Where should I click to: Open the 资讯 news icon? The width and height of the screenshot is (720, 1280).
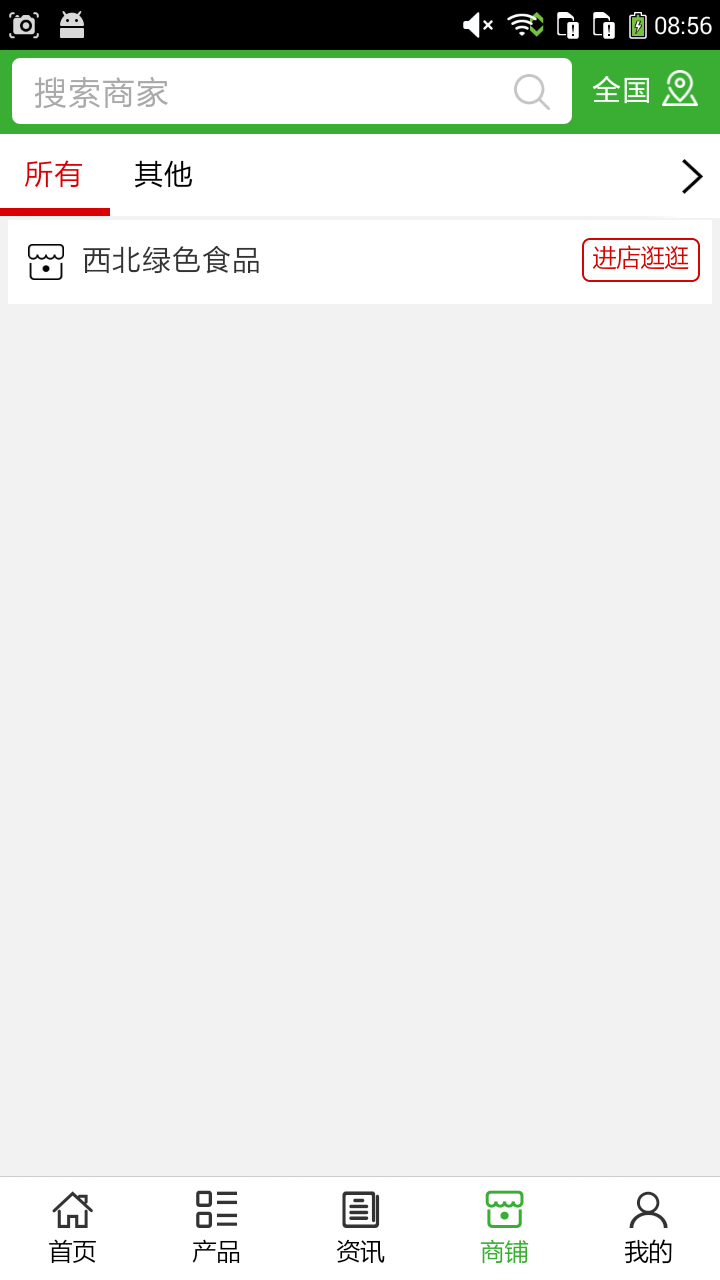[x=359, y=1209]
